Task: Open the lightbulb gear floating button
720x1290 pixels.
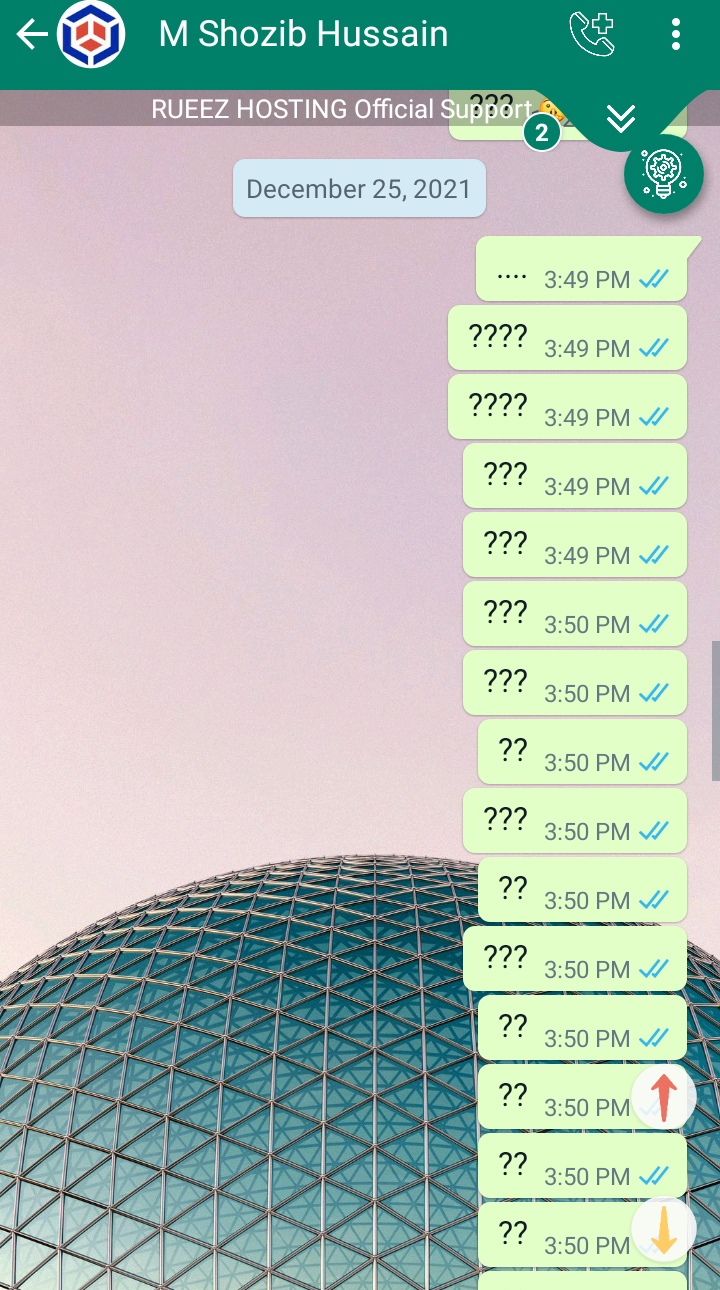Action: 664,174
